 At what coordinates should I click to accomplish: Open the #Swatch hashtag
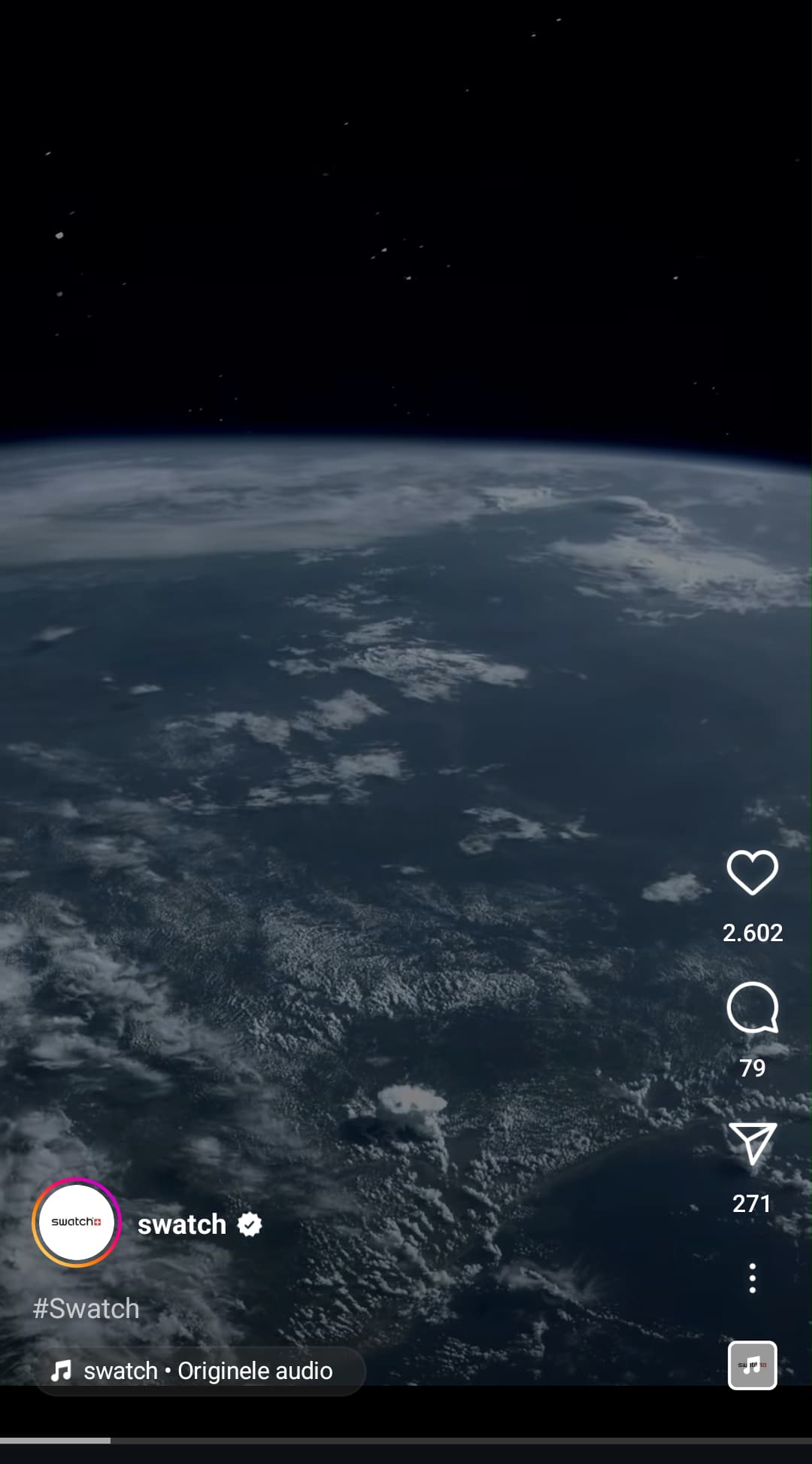[x=86, y=1309]
